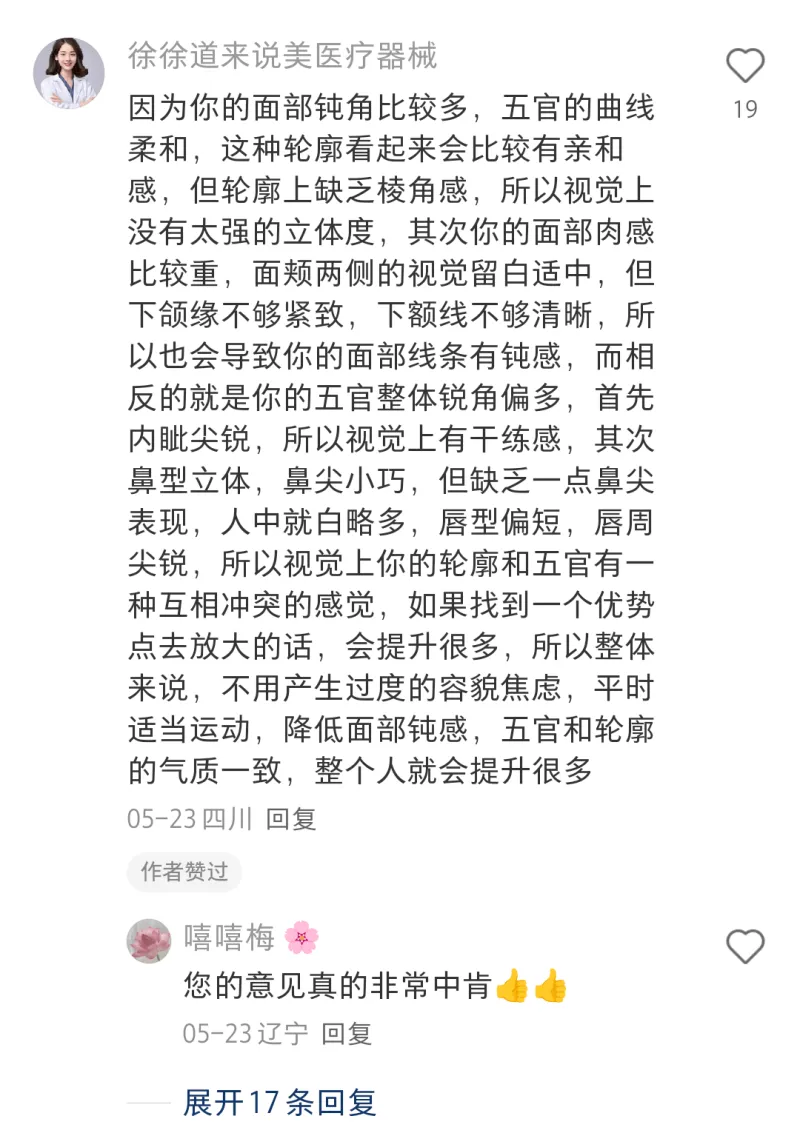The width and height of the screenshot is (800, 1136).
Task: Open the 徐徐道来说美医疗器械 username
Action: click(x=282, y=56)
